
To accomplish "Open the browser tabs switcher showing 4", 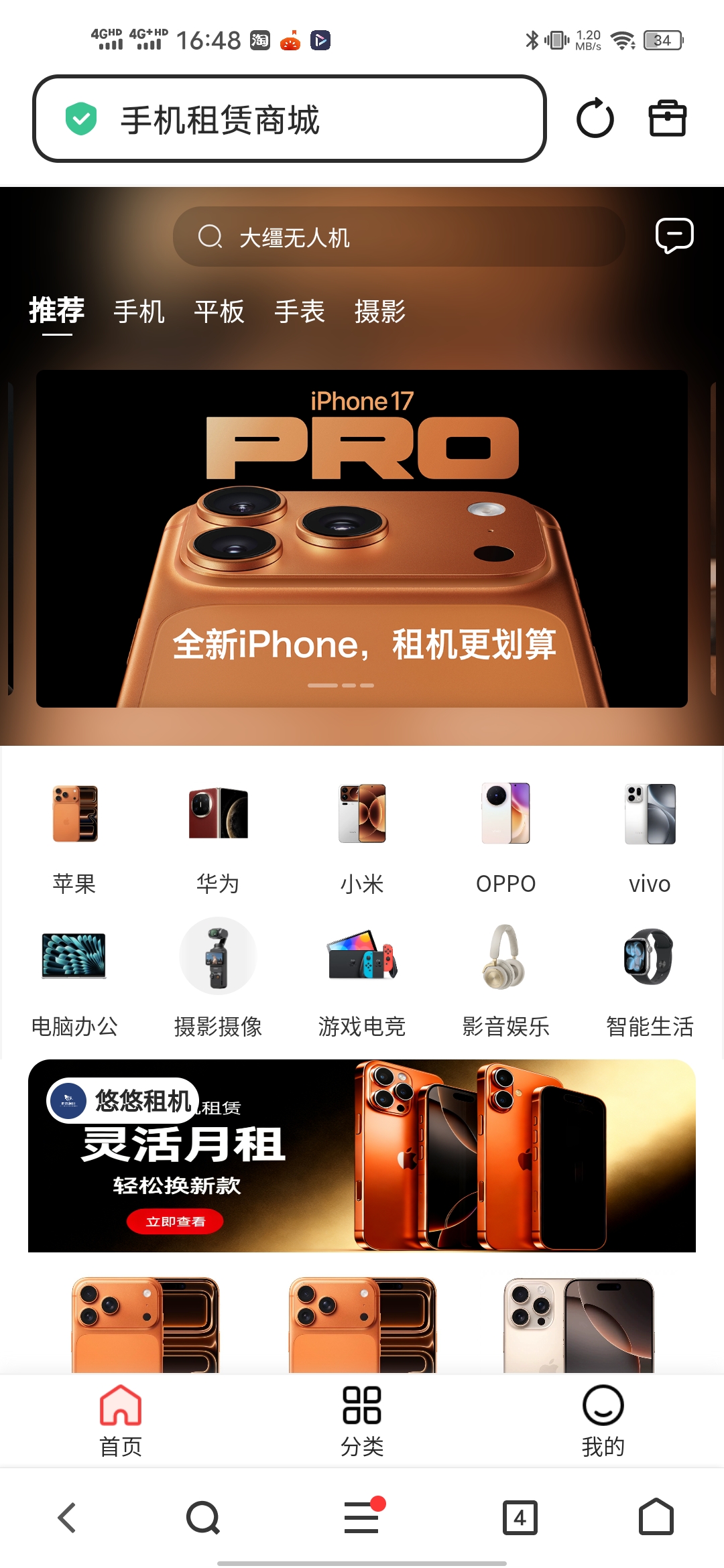I will click(520, 1518).
